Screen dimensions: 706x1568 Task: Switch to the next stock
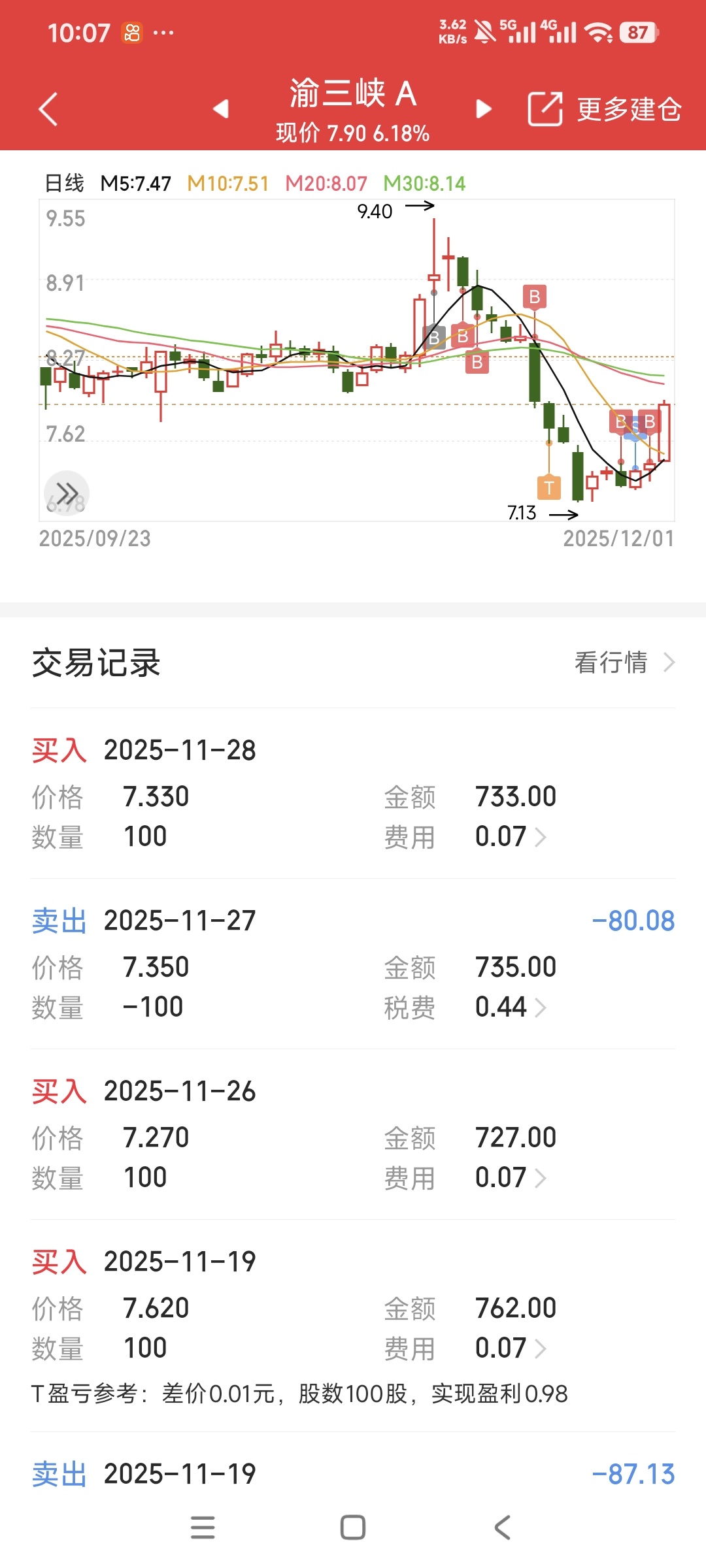(x=484, y=108)
